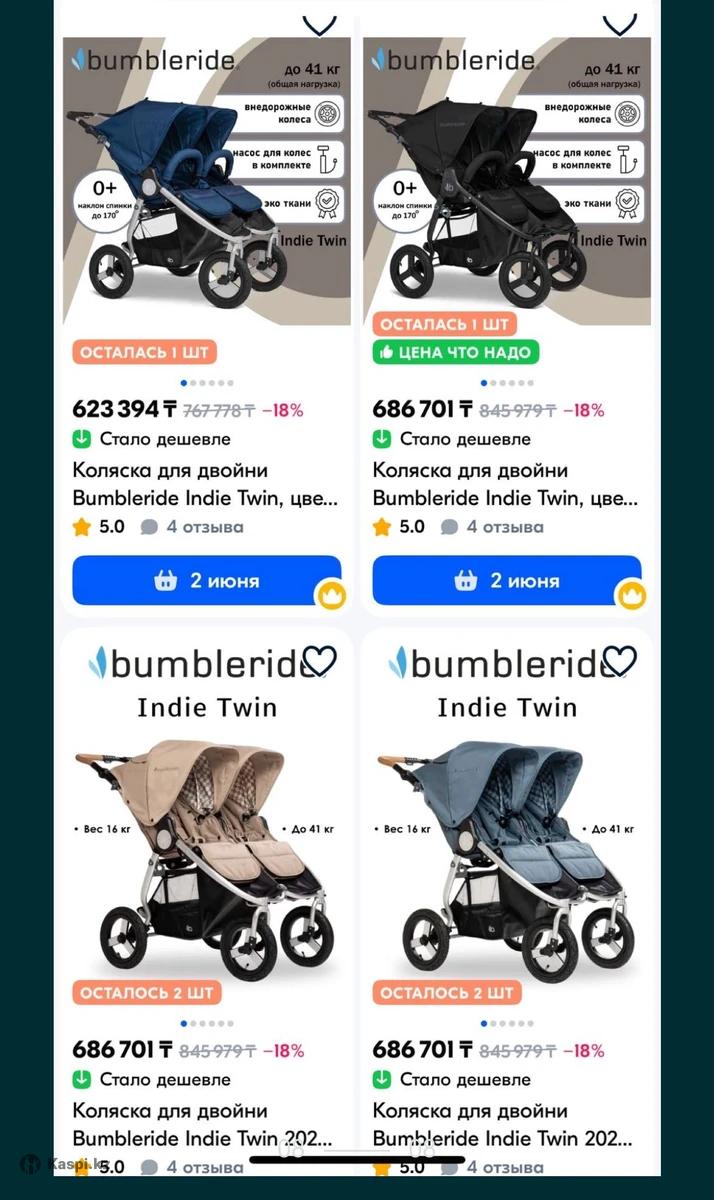Add the 623 394 ₸ stroller to cart
Image resolution: width=714 pixels, height=1200 pixels.
pos(206,581)
